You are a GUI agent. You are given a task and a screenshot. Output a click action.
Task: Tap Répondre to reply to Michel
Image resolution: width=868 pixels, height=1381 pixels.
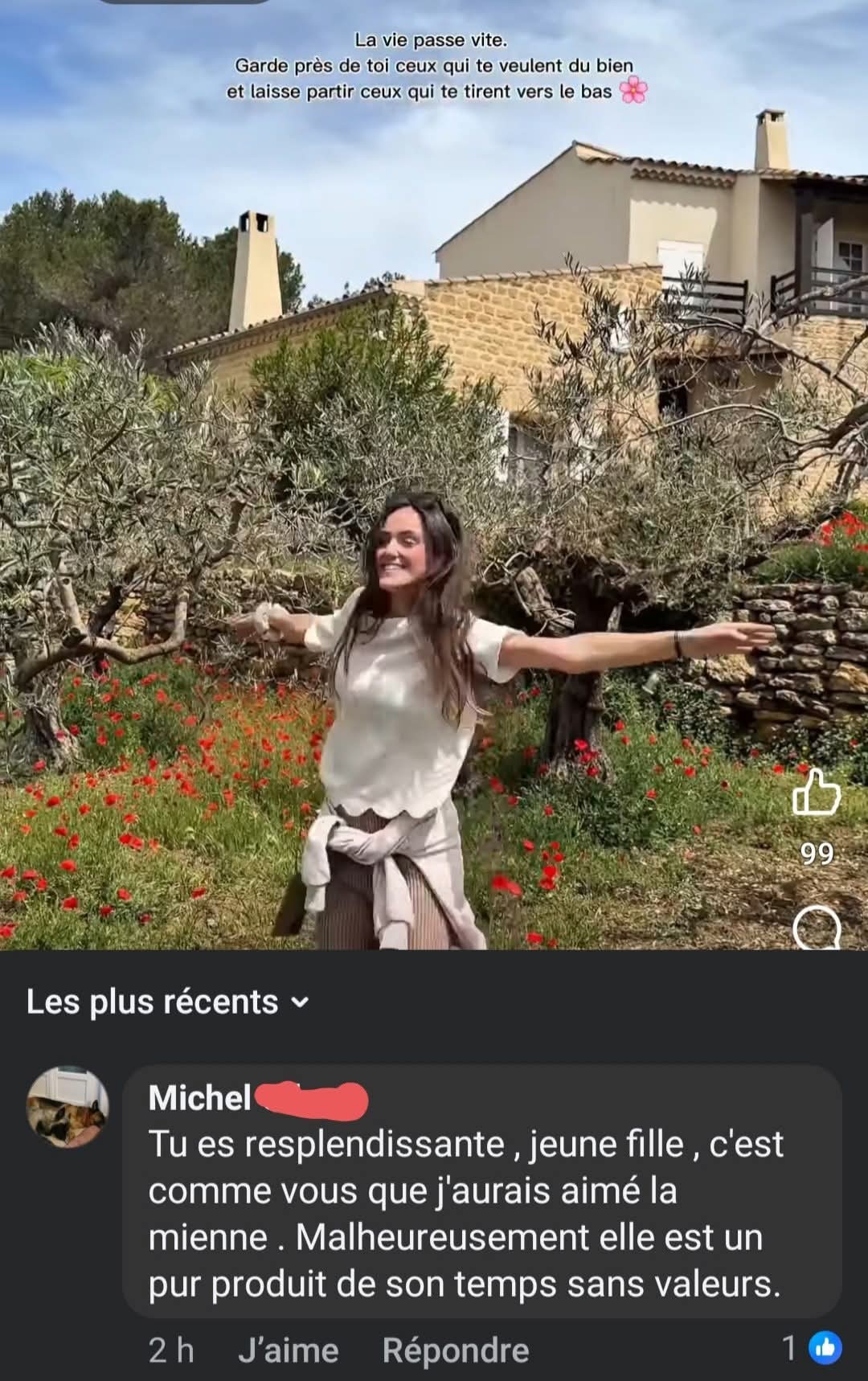pos(455,1350)
